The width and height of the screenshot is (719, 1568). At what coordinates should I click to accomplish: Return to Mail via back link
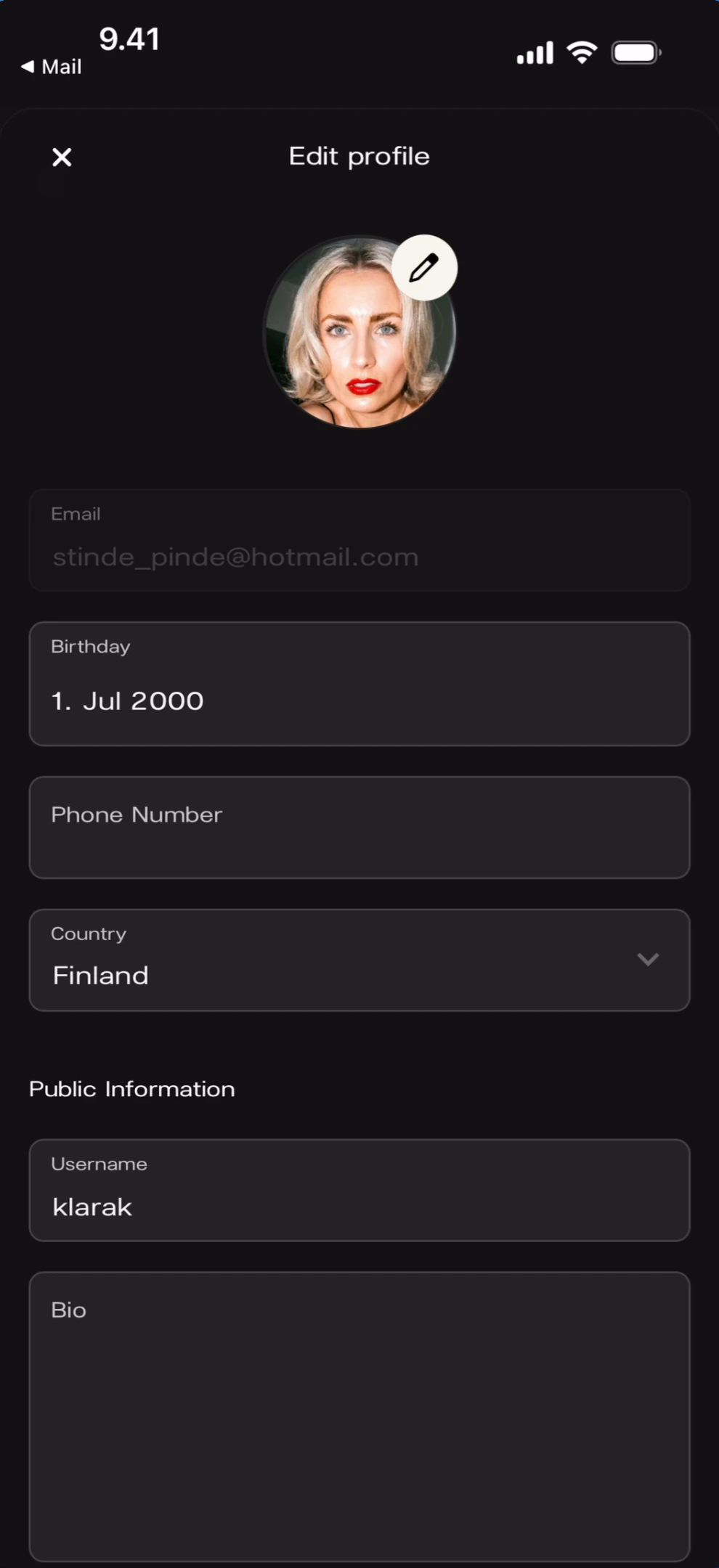click(51, 67)
